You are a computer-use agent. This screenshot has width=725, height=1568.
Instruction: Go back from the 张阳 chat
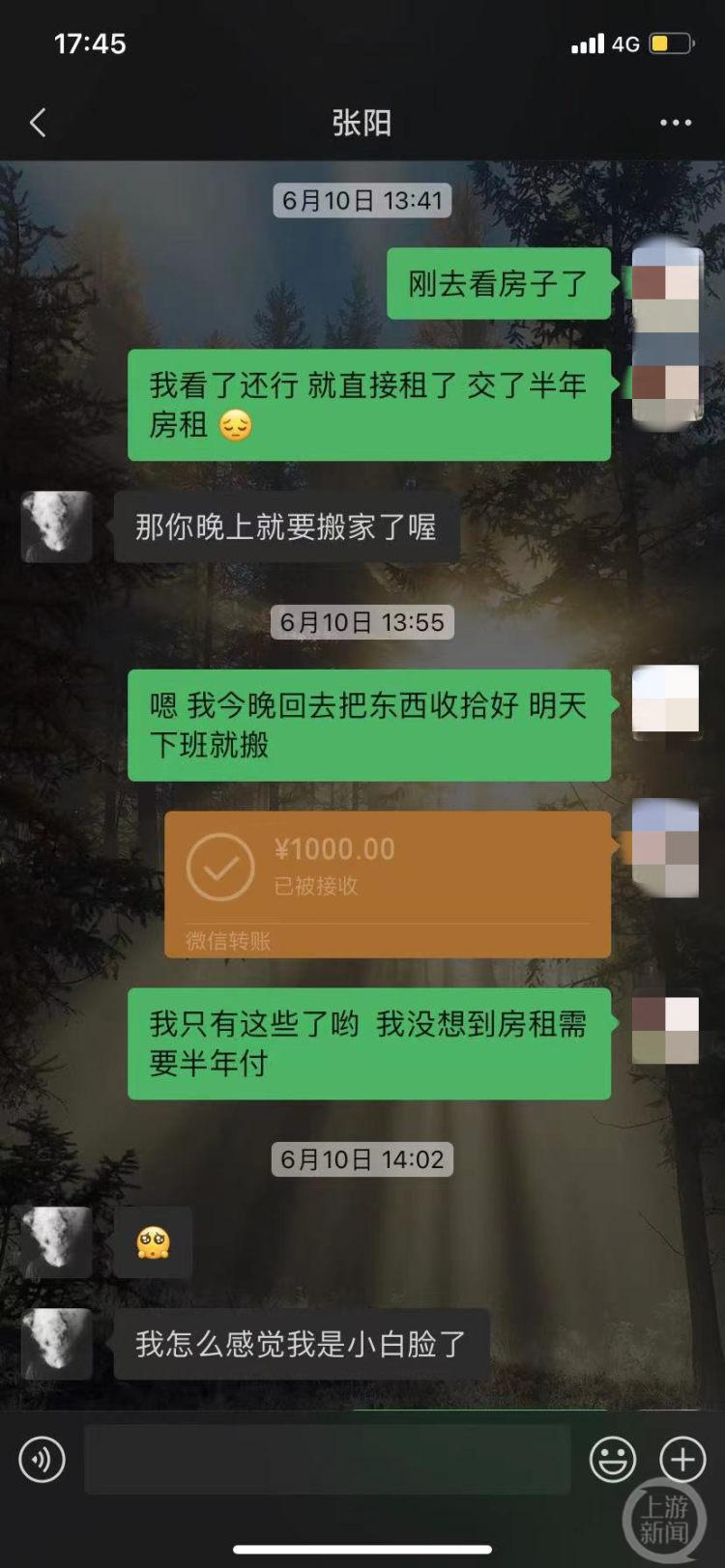click(39, 123)
